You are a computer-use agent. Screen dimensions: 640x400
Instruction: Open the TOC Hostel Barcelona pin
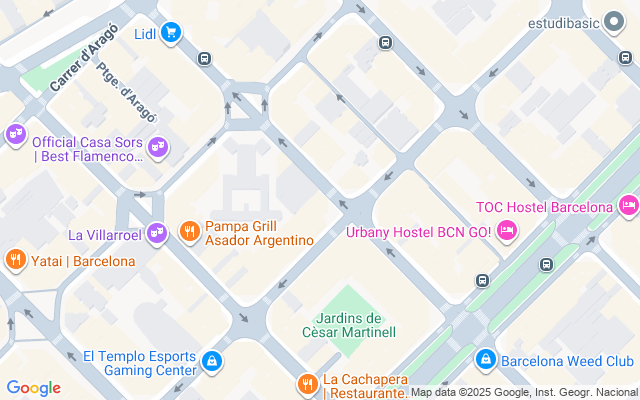[628, 206]
